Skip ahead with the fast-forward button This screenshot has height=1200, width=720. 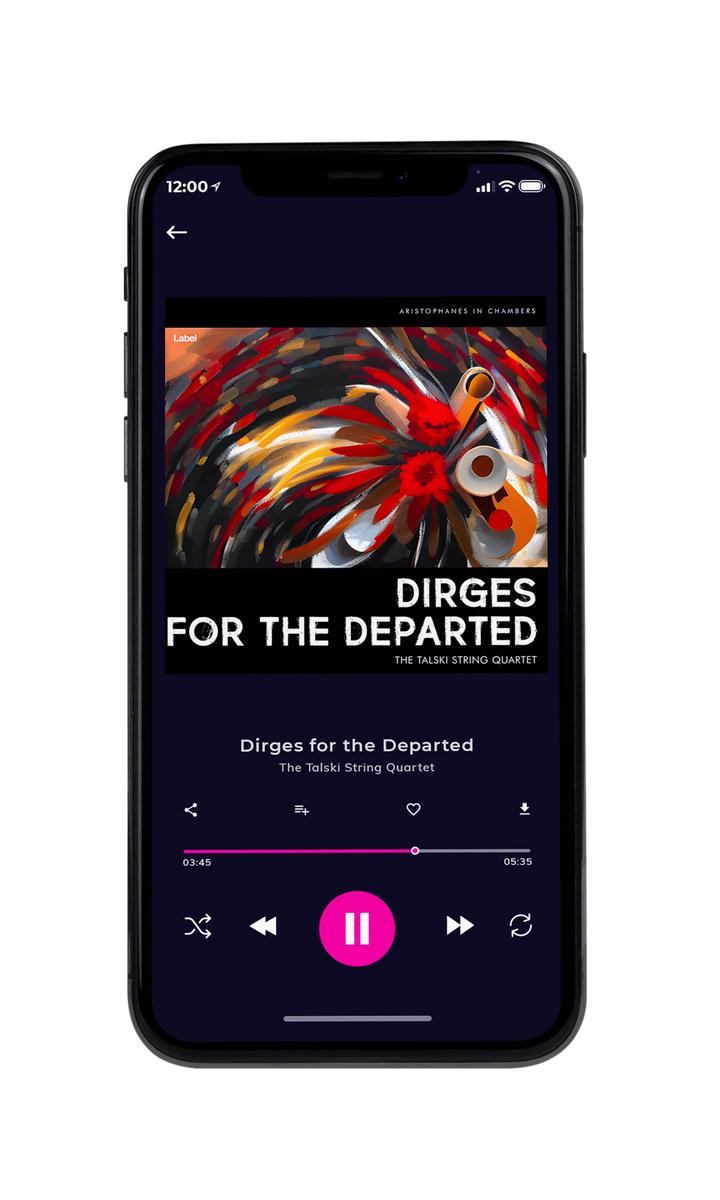(x=460, y=926)
